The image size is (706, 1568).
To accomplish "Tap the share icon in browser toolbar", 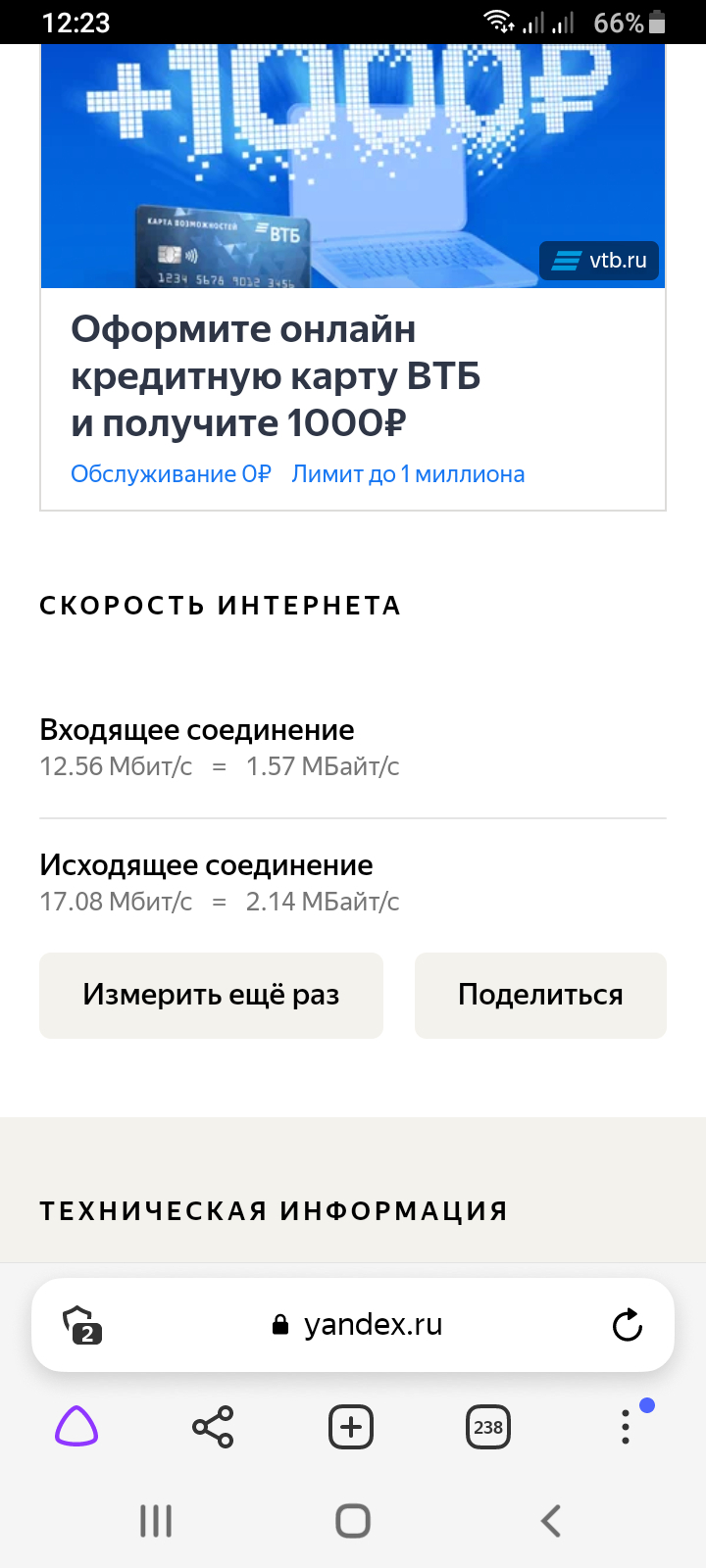I will (213, 1427).
